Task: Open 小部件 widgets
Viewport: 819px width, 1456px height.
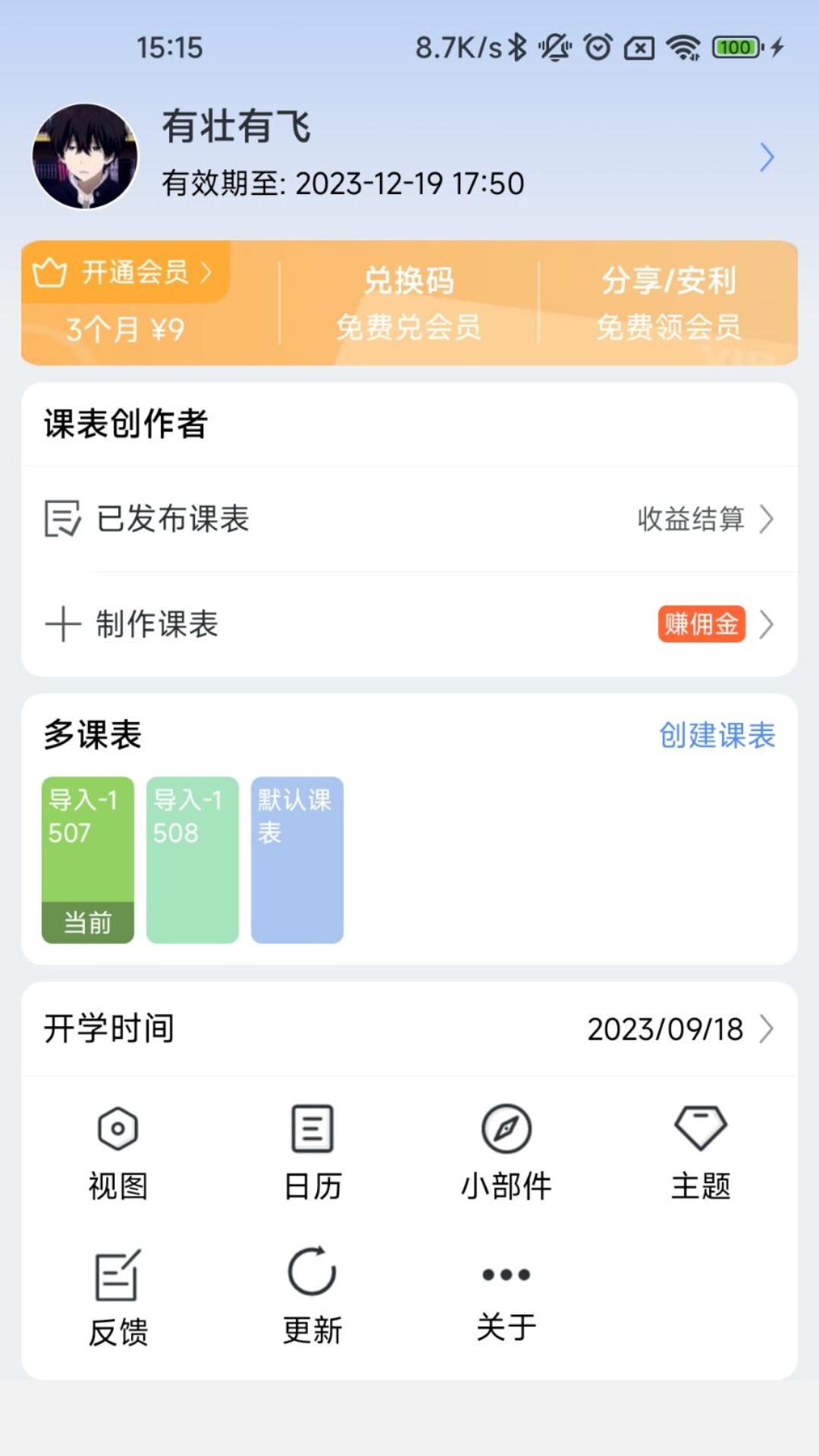Action: point(507,1153)
